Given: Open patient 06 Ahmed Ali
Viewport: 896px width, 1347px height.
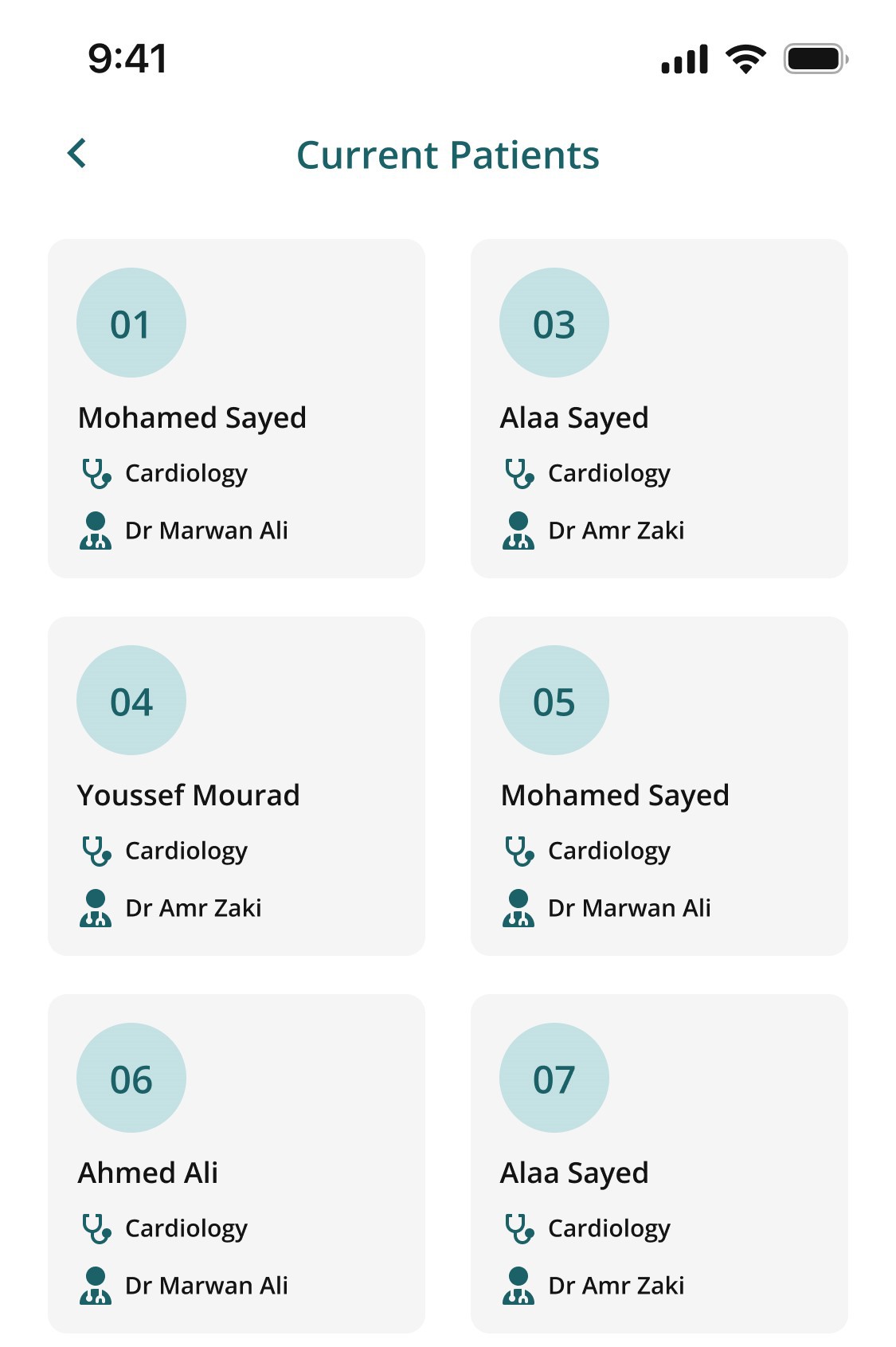Looking at the screenshot, I should tap(236, 1163).
